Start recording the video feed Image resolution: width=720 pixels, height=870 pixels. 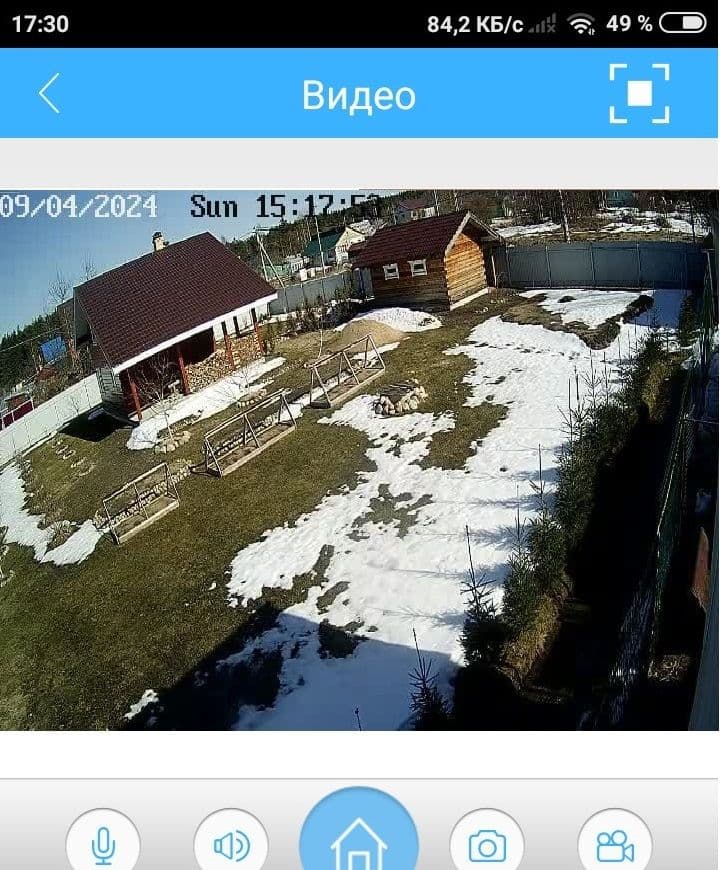click(614, 845)
